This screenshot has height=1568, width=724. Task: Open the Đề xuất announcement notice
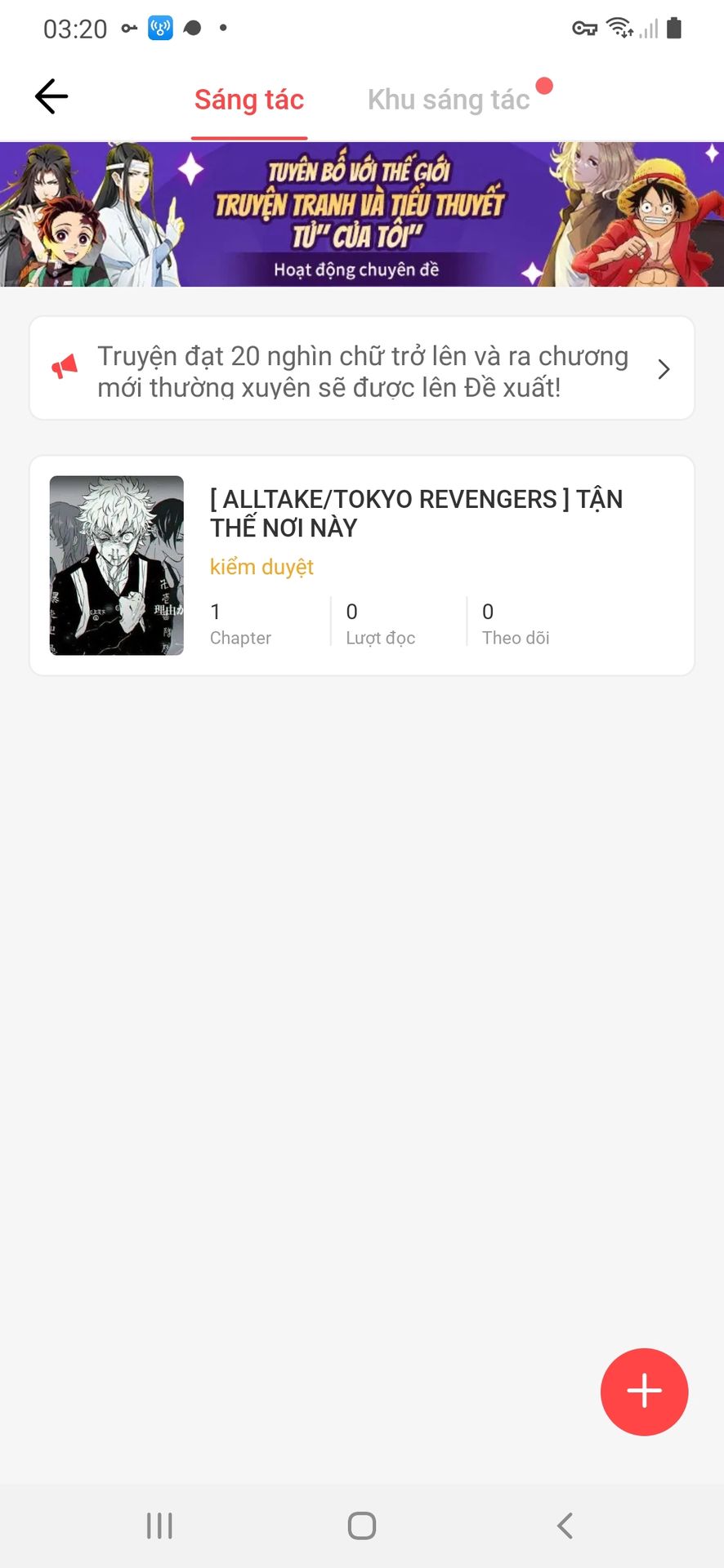click(362, 369)
